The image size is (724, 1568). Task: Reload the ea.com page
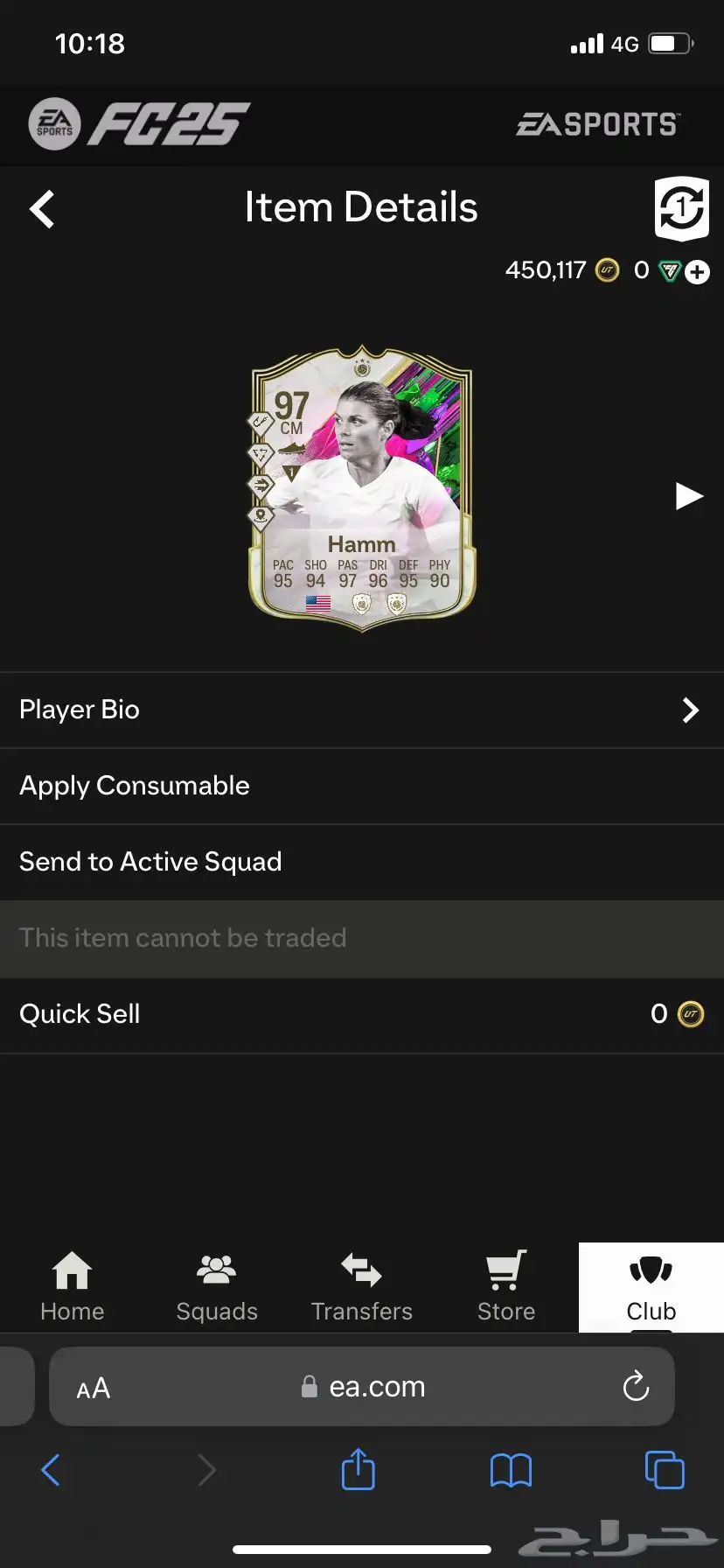[x=636, y=1386]
